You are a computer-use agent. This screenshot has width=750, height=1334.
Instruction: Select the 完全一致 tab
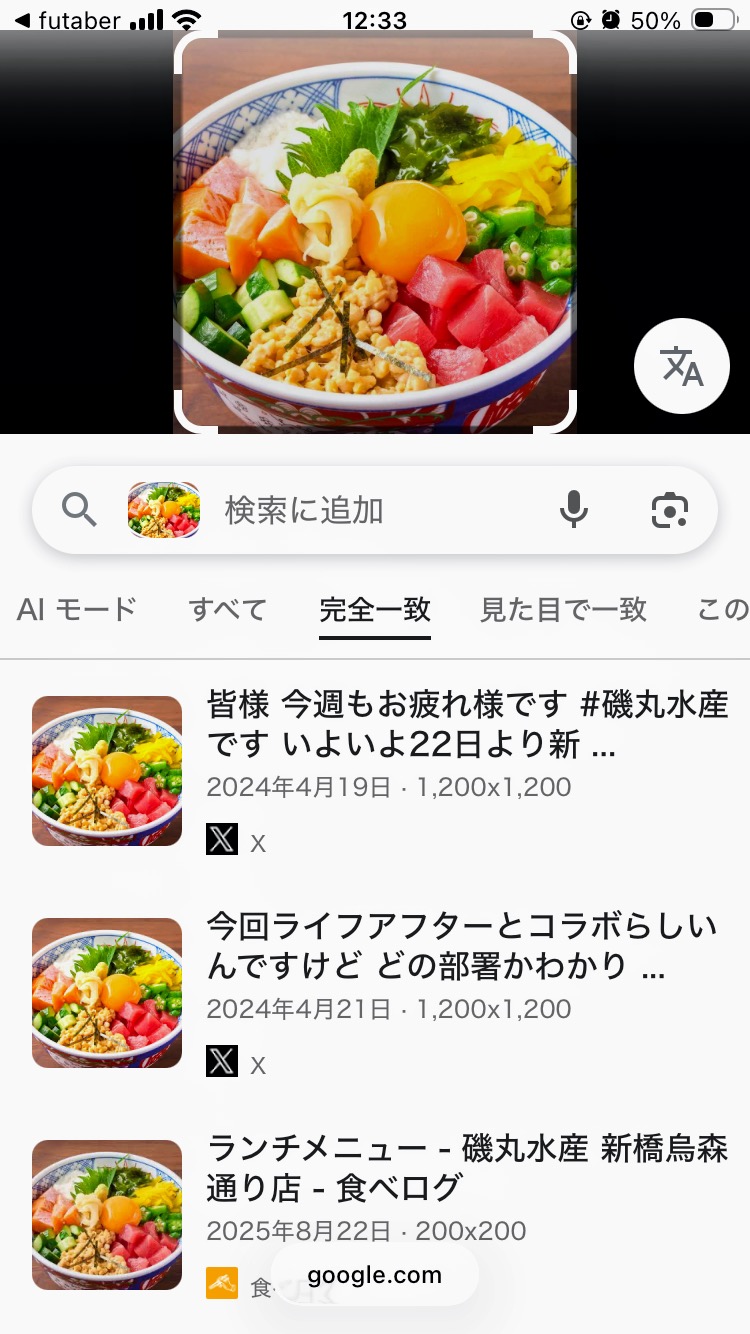tap(375, 609)
